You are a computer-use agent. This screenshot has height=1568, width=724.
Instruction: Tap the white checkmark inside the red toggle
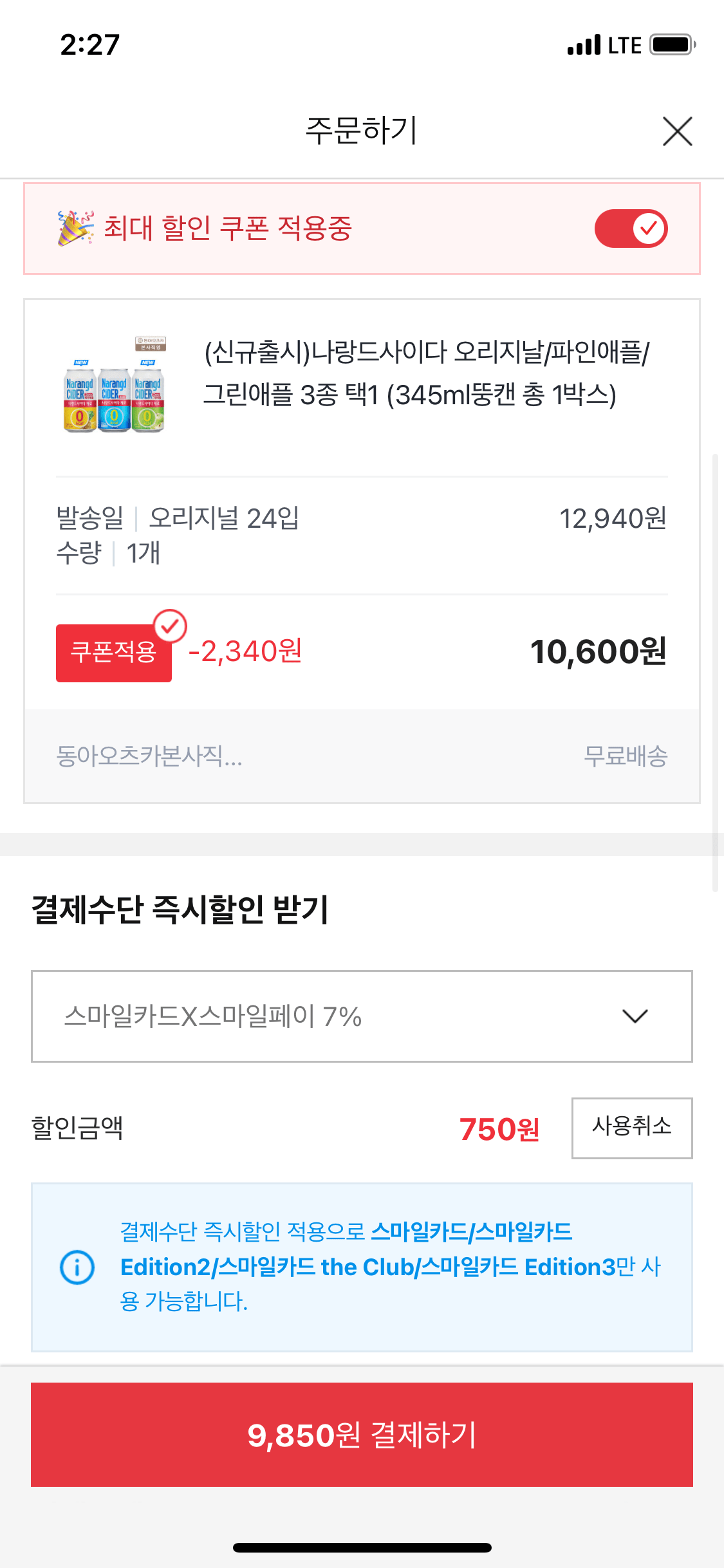pyautogui.click(x=650, y=228)
